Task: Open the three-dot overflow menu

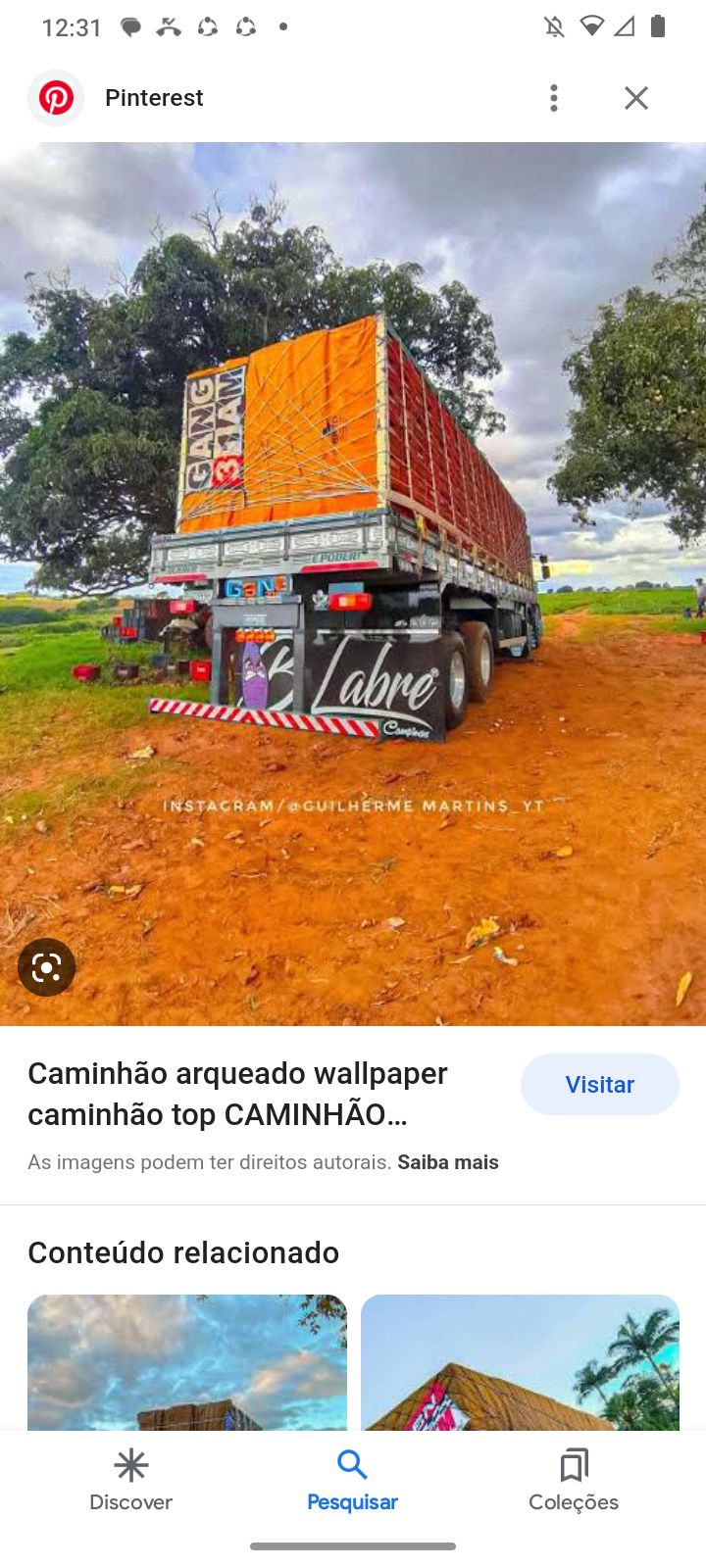Action: pyautogui.click(x=554, y=98)
